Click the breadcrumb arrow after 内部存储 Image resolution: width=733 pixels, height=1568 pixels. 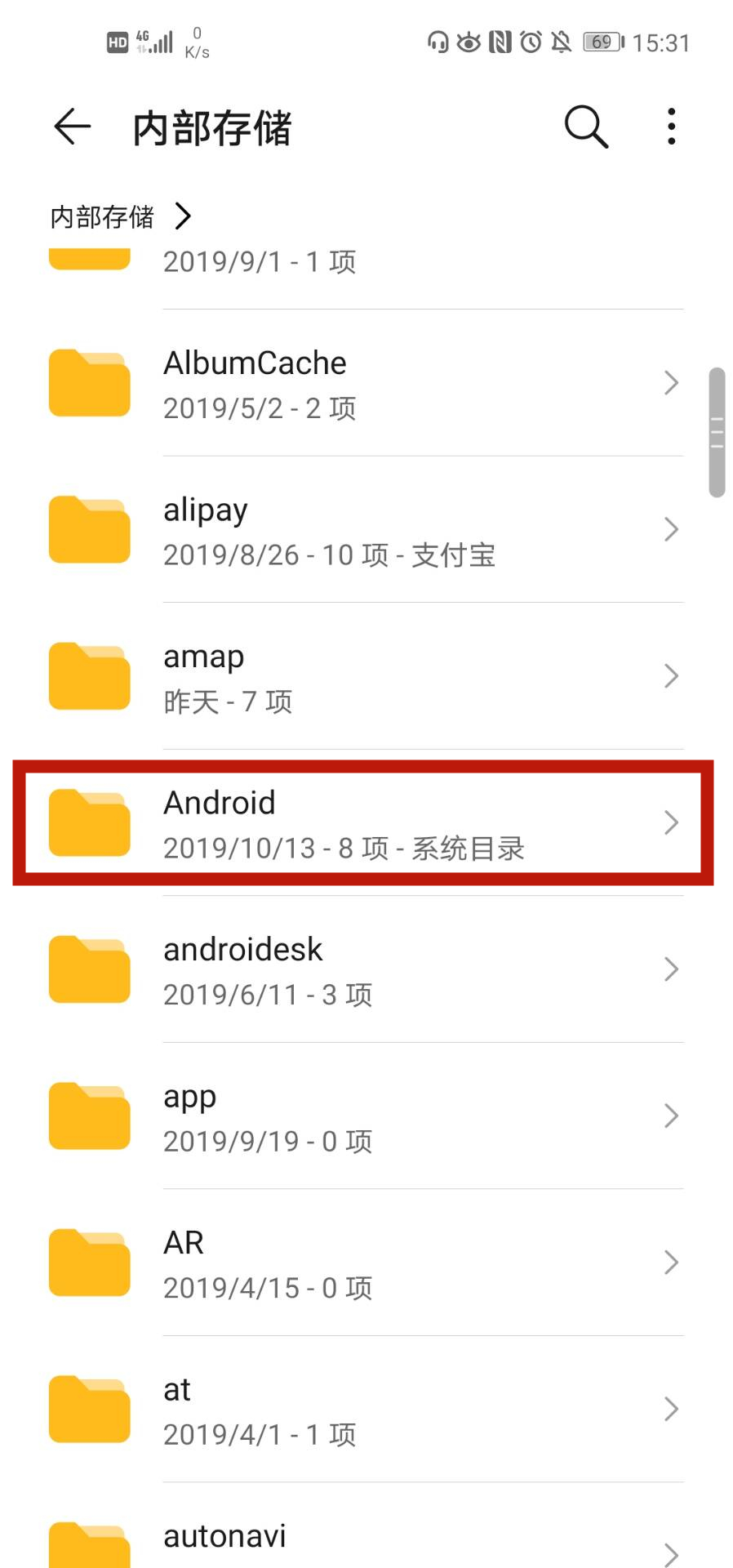pos(184,216)
